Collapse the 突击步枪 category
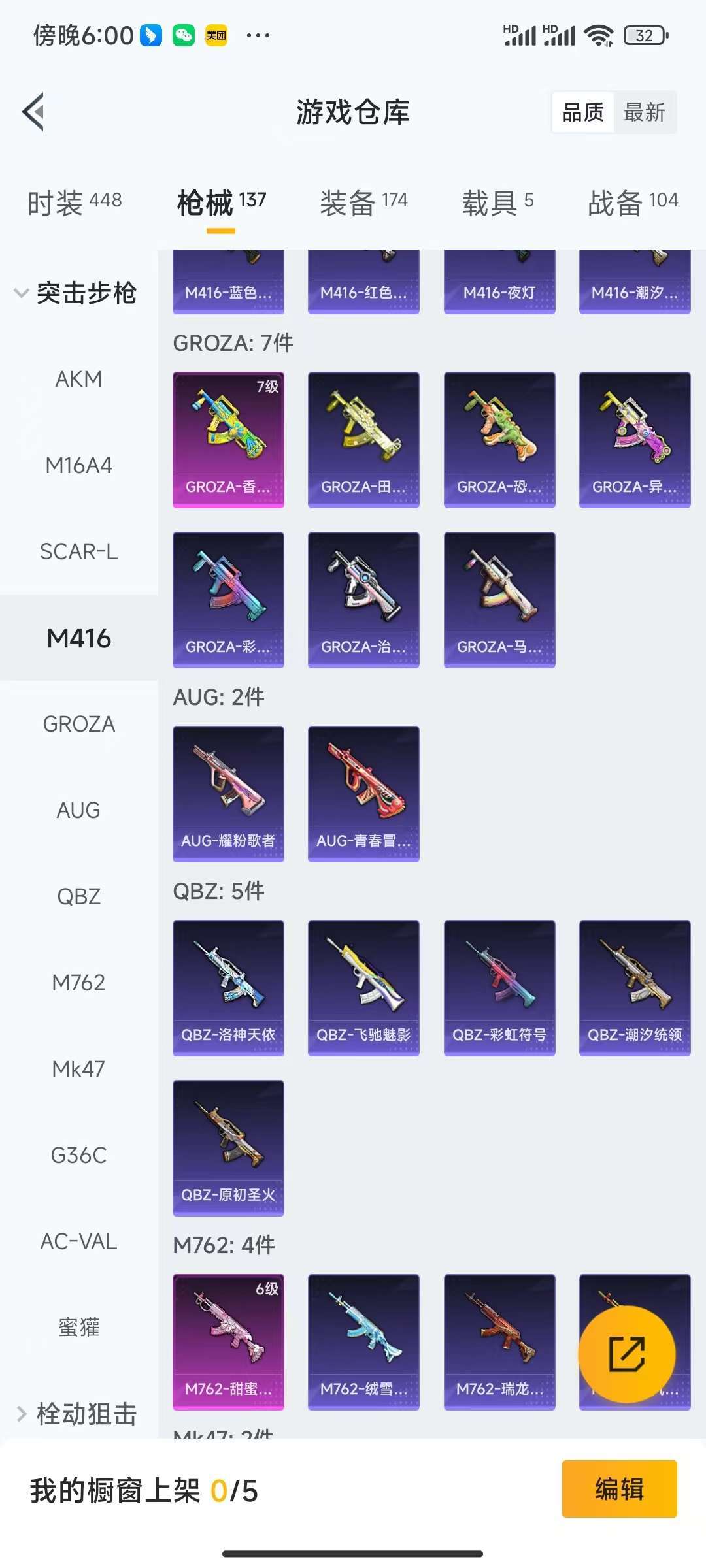This screenshot has height=1568, width=706. point(77,293)
